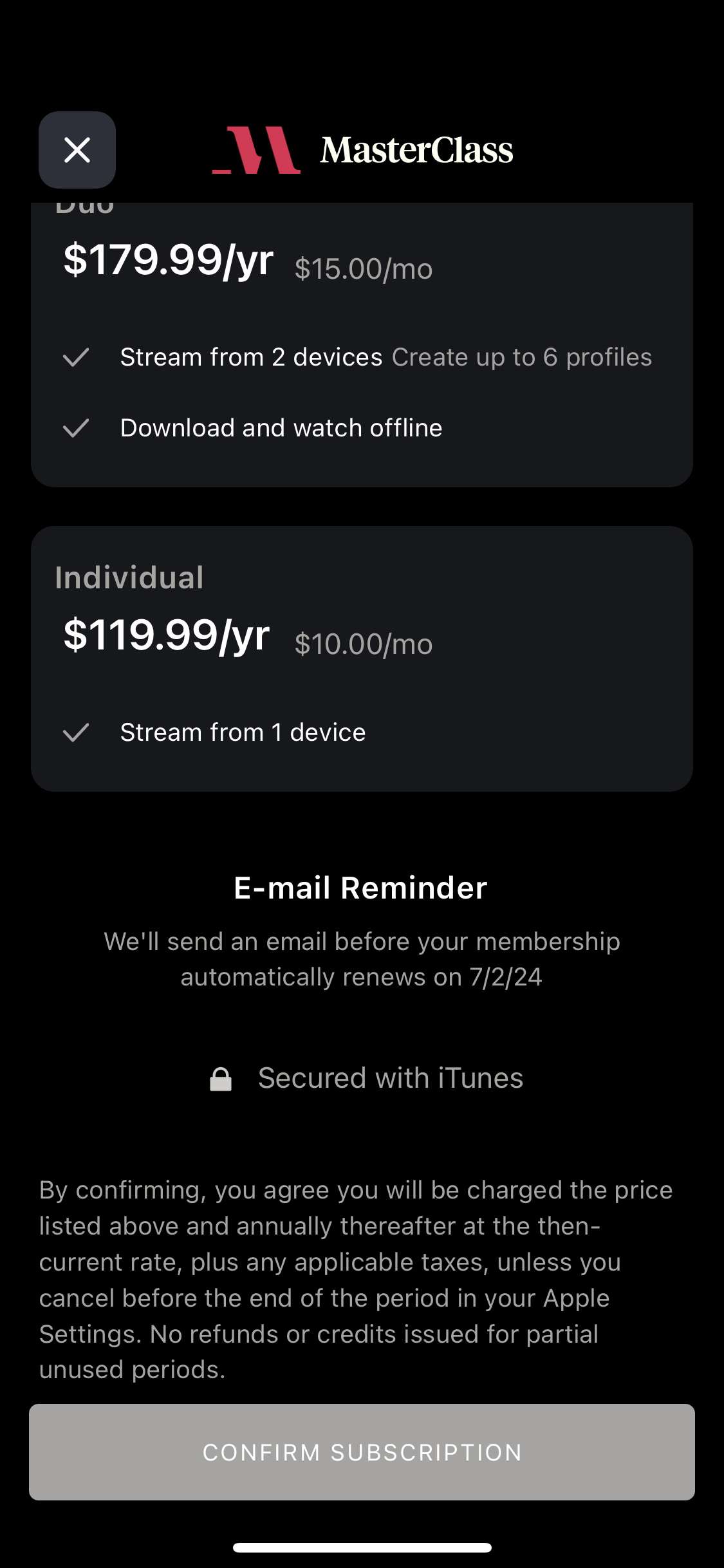Tap the Confirm Subscription button
Screen dimensions: 724x1568
362,1451
